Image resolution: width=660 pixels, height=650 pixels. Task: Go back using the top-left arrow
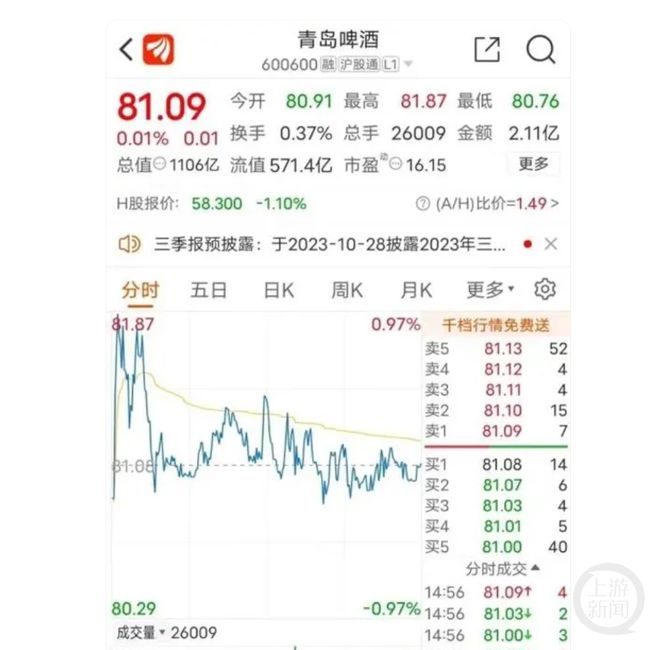[x=126, y=50]
